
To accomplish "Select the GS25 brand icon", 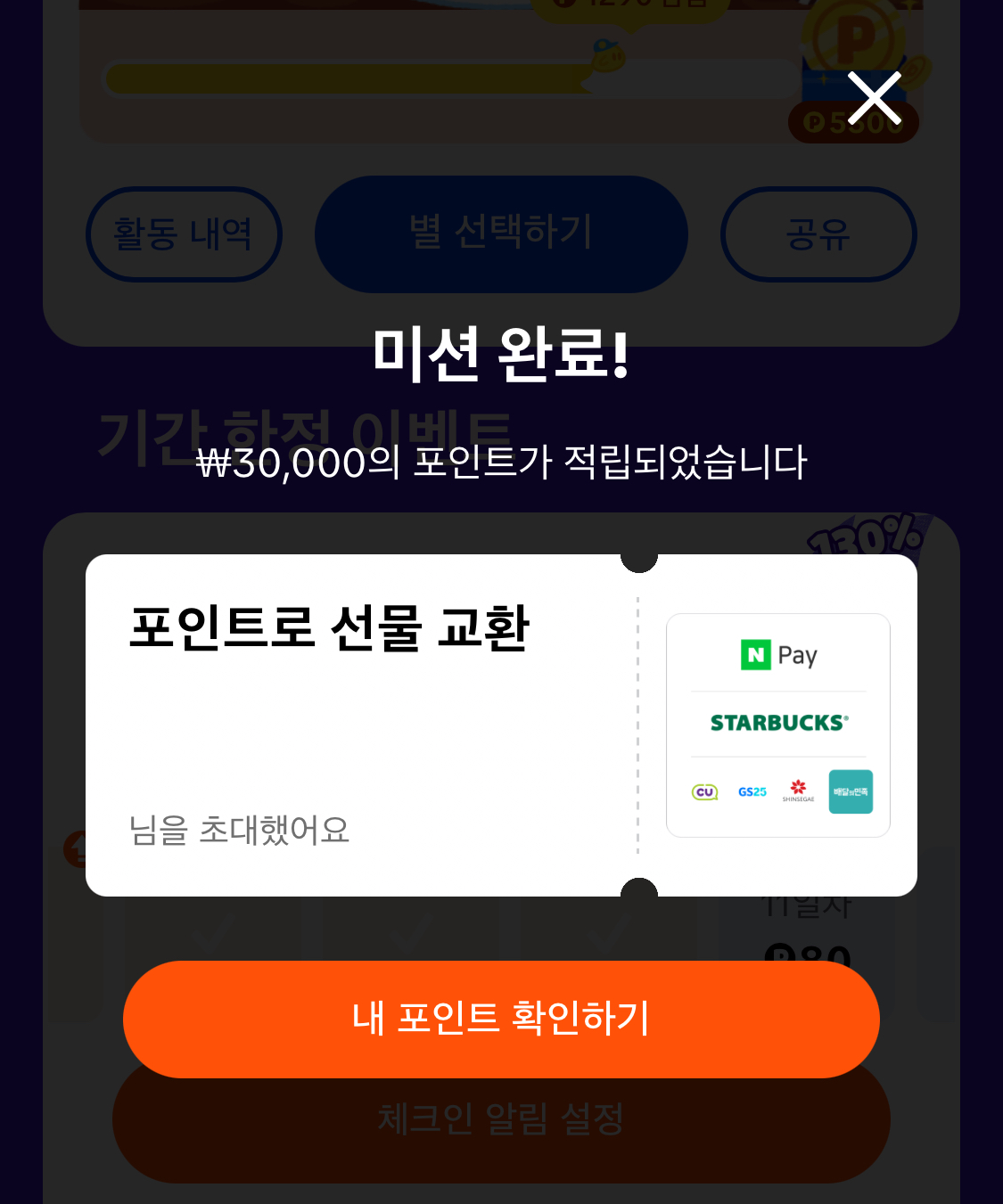I will click(752, 790).
